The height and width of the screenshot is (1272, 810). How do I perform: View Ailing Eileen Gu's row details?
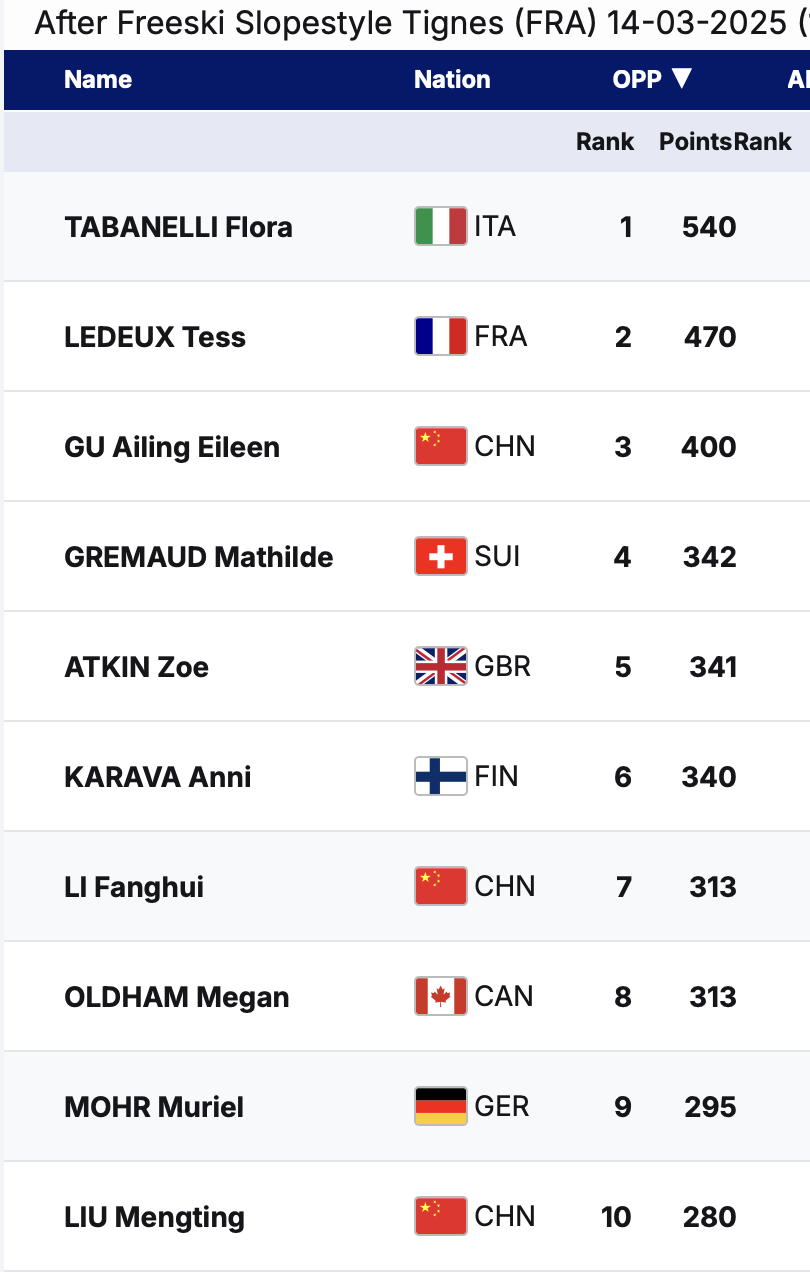point(172,447)
